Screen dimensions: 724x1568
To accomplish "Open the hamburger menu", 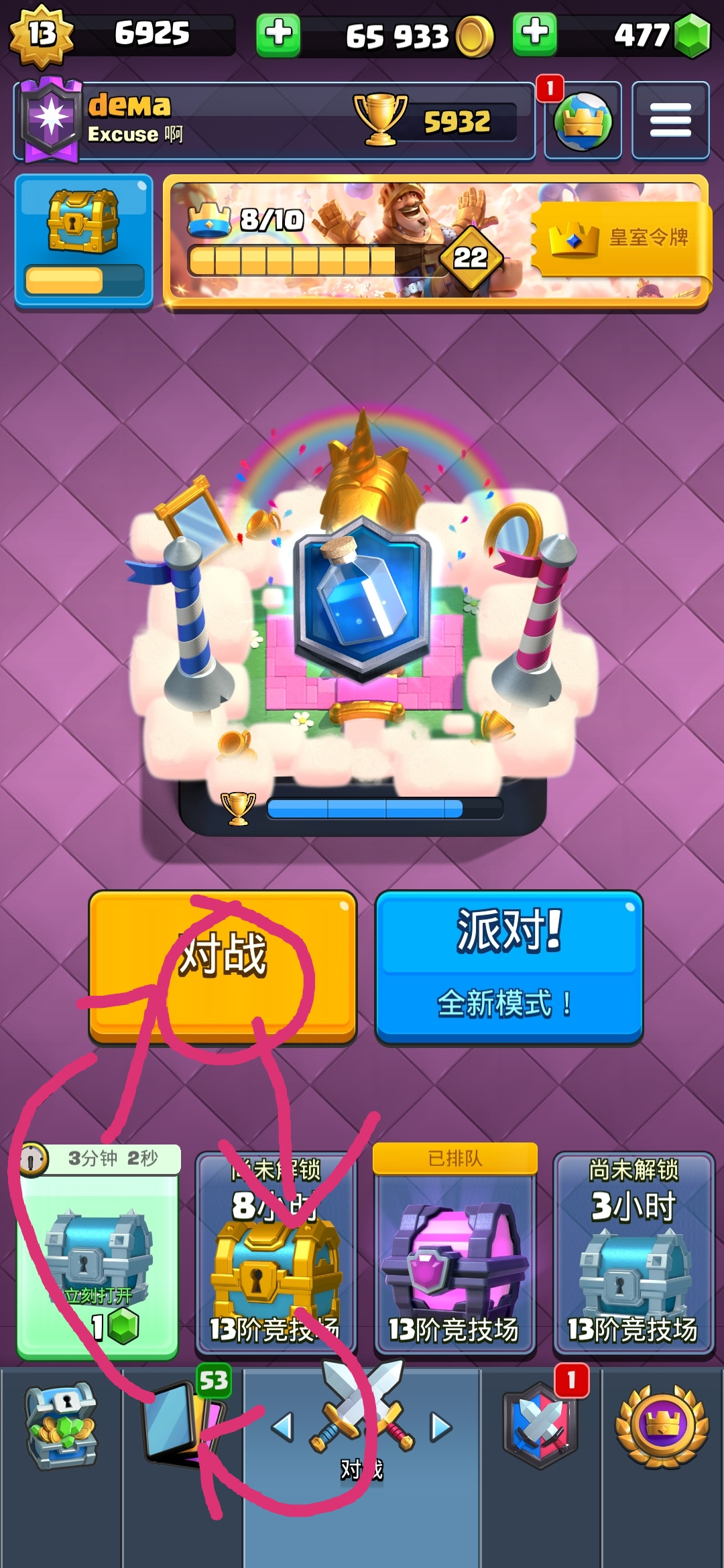I will coord(670,121).
